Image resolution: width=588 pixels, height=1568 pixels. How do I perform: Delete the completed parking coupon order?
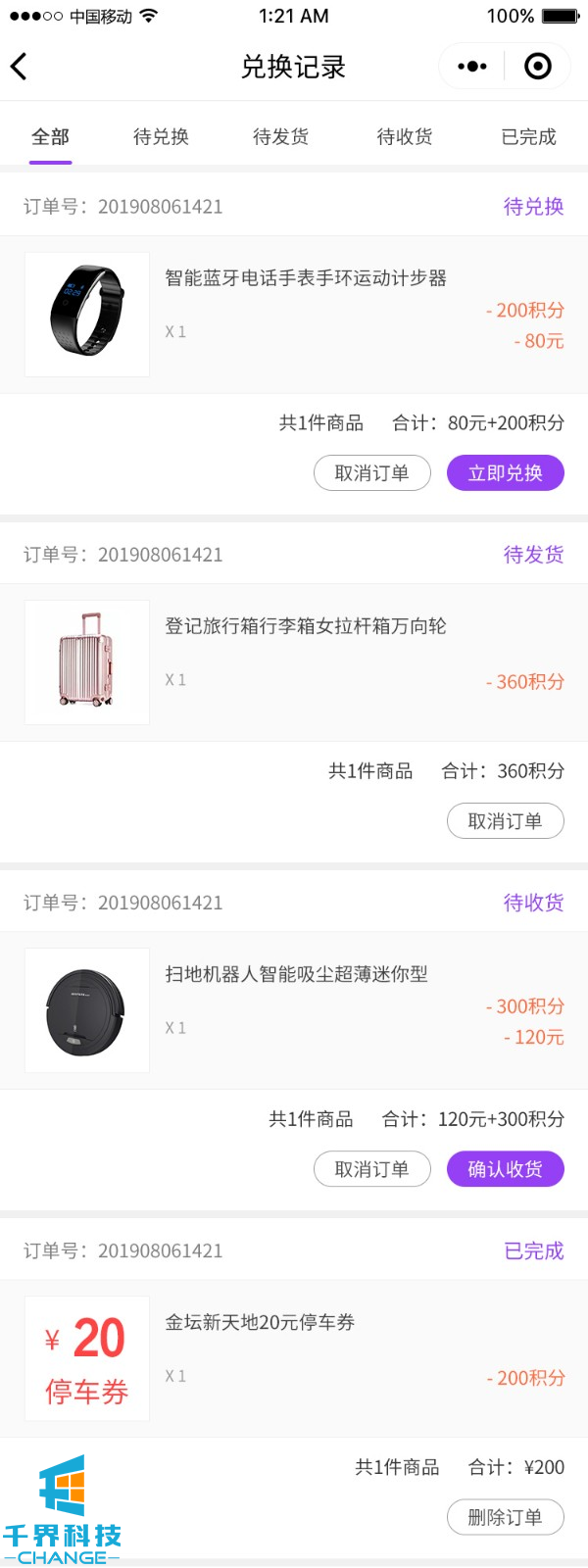(x=506, y=1517)
